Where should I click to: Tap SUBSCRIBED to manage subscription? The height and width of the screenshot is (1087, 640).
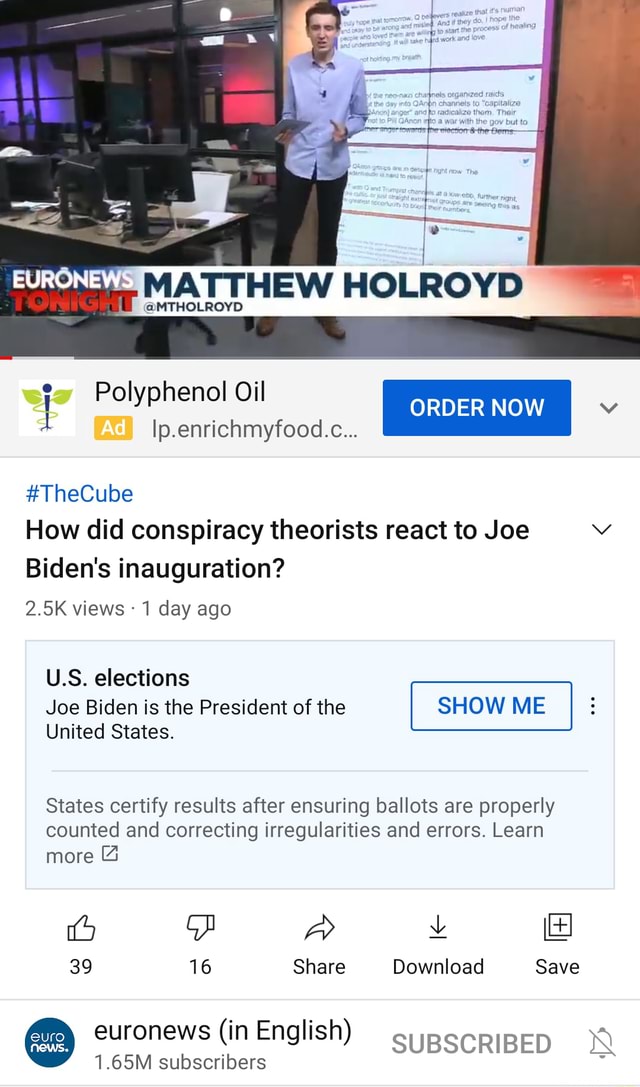click(x=471, y=1044)
